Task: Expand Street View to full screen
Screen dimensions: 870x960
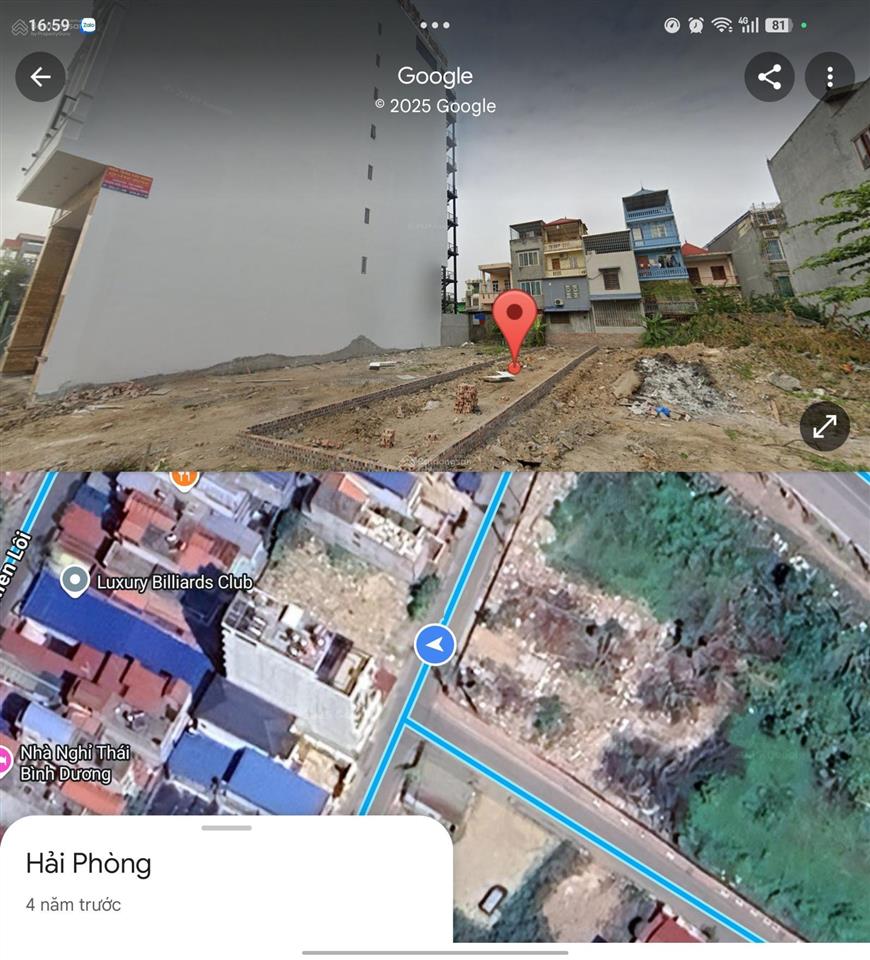Action: coord(824,427)
